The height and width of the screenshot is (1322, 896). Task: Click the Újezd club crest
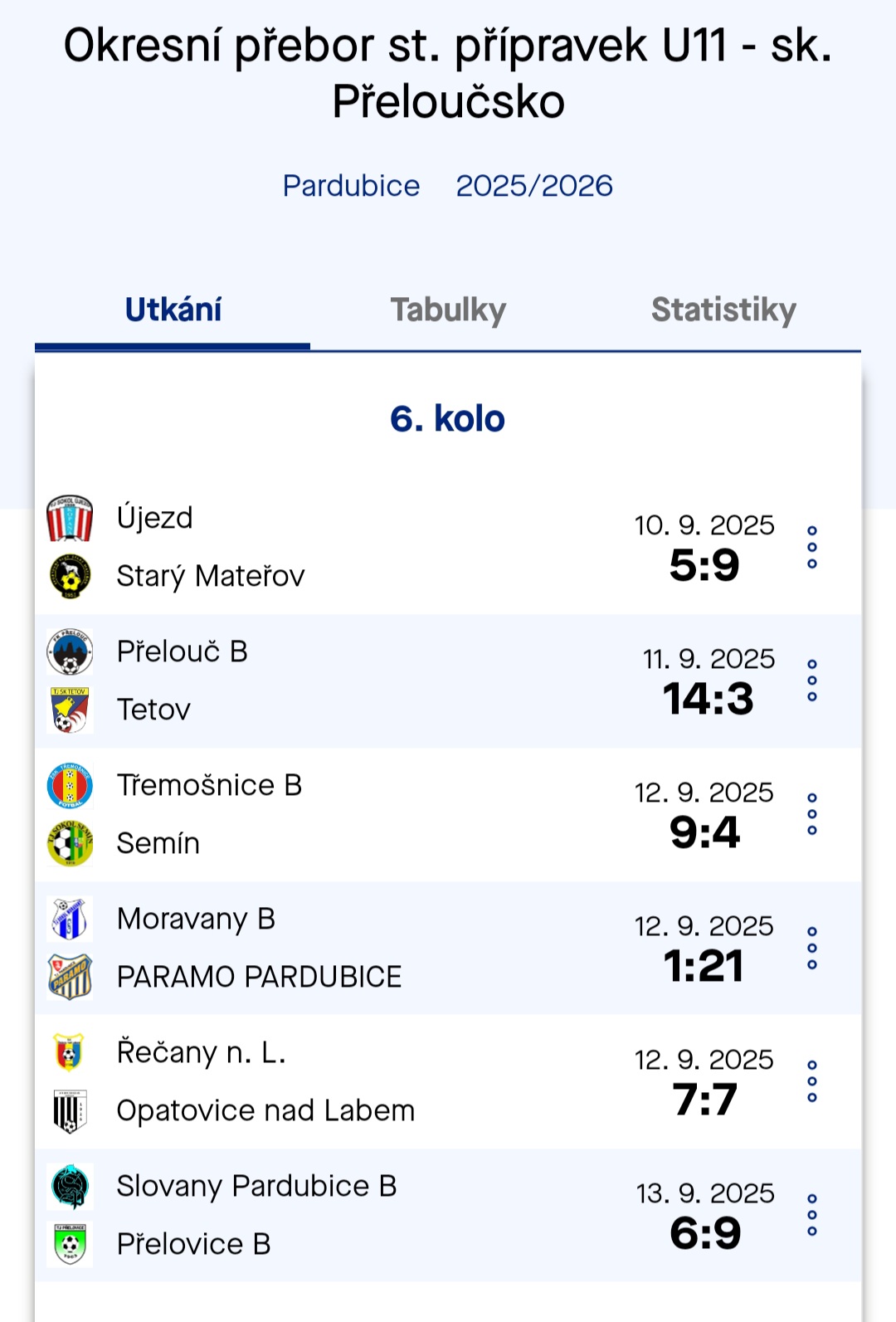[x=71, y=519]
